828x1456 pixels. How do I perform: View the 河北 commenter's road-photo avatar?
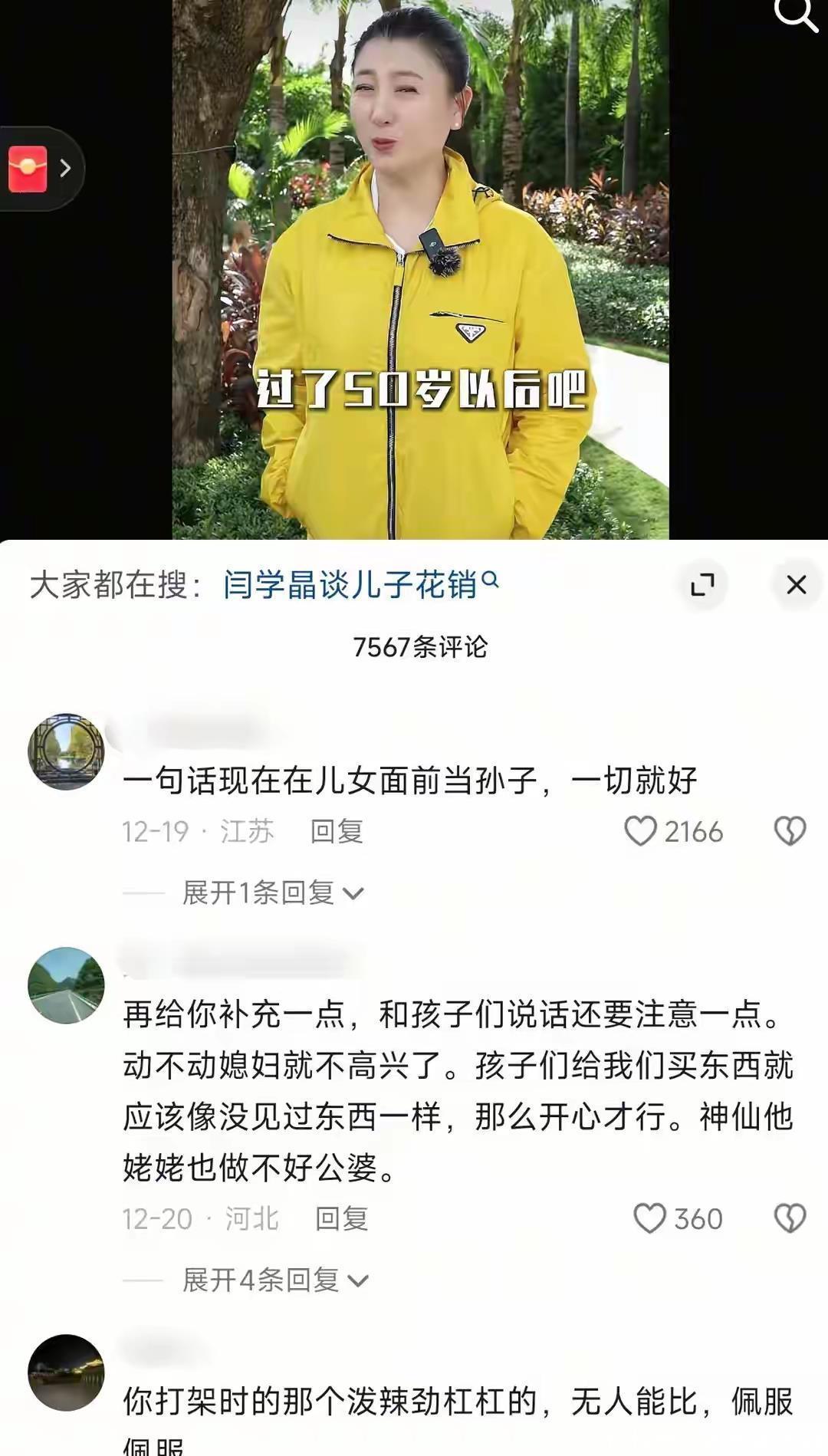[66, 985]
